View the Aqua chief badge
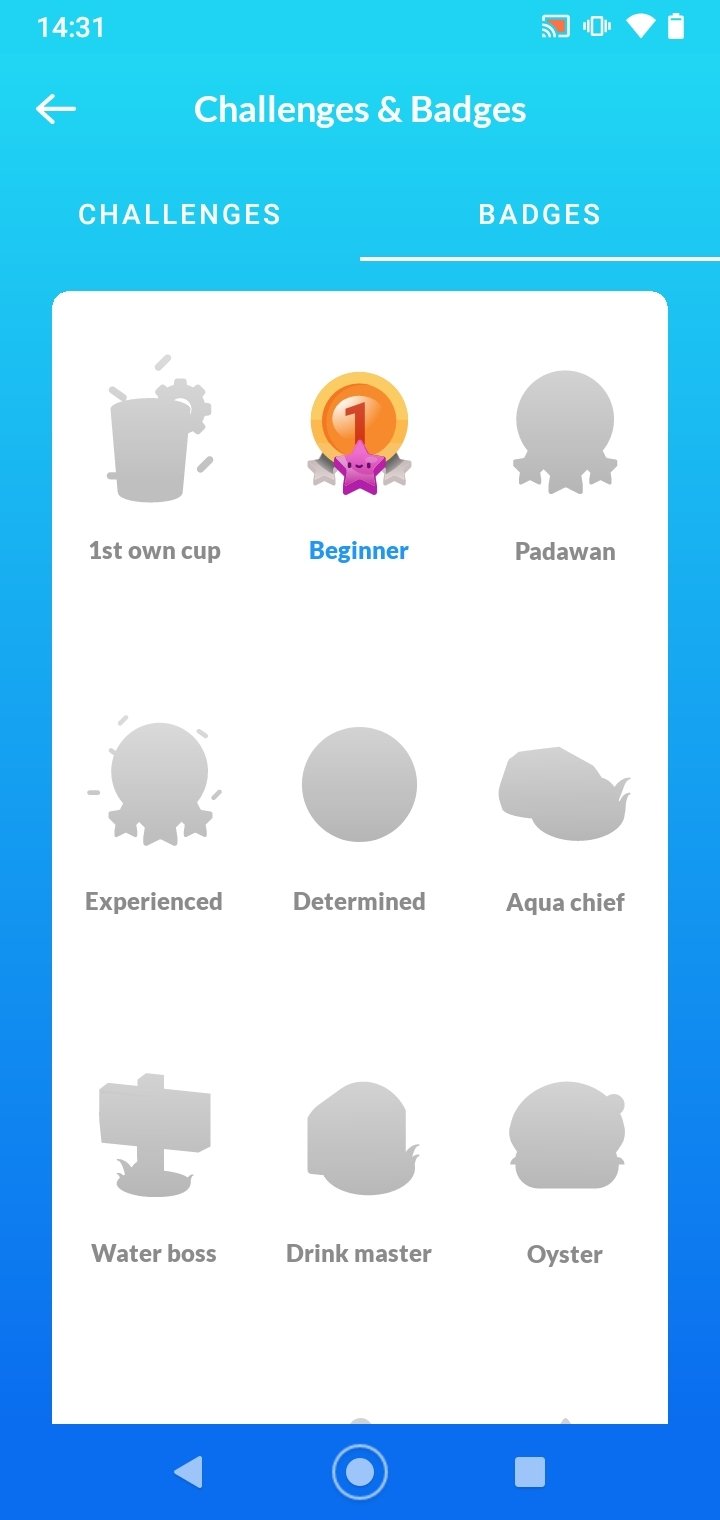Screen dimensions: 720x1520 click(x=565, y=812)
